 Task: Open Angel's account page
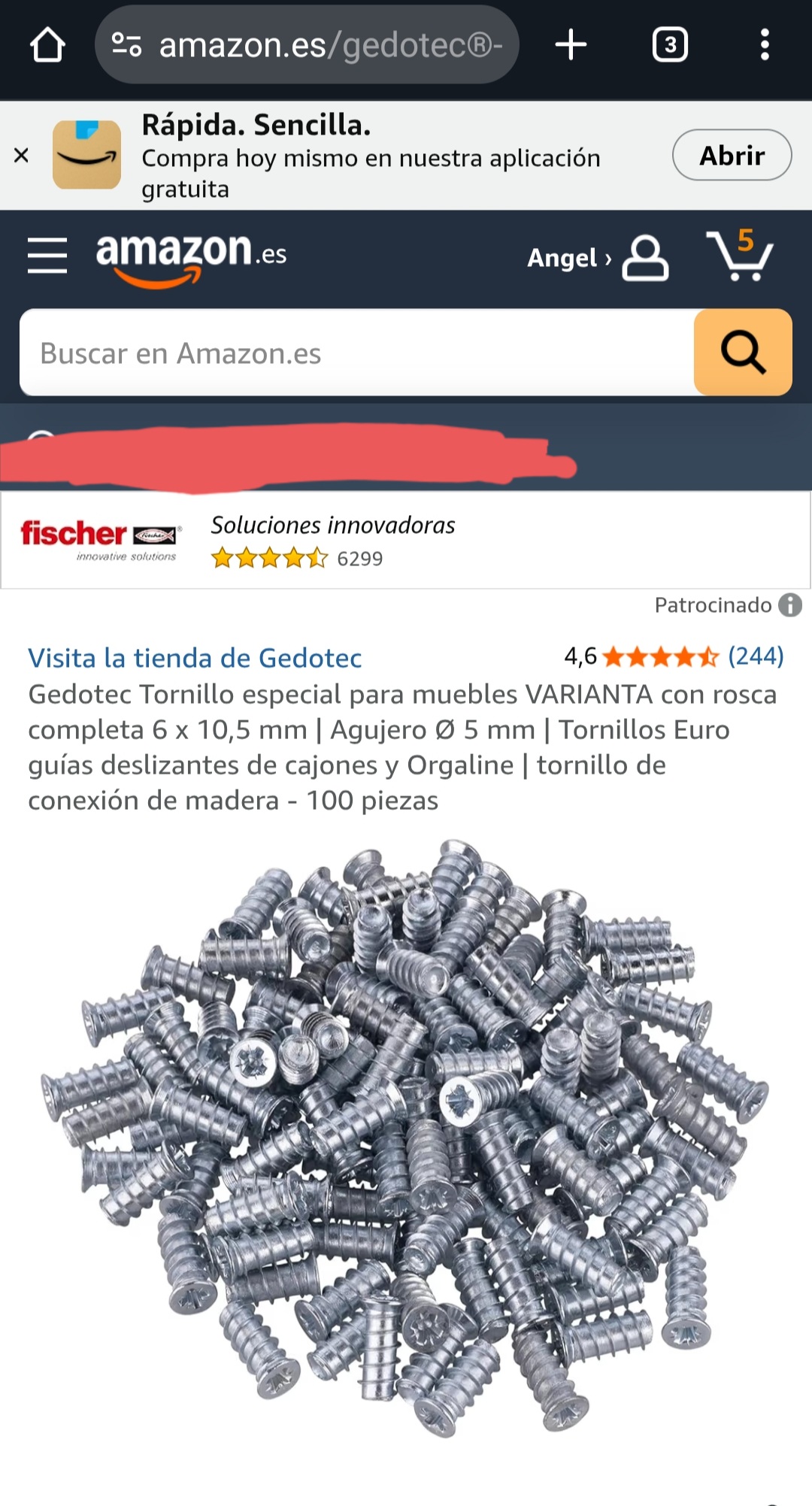click(598, 258)
